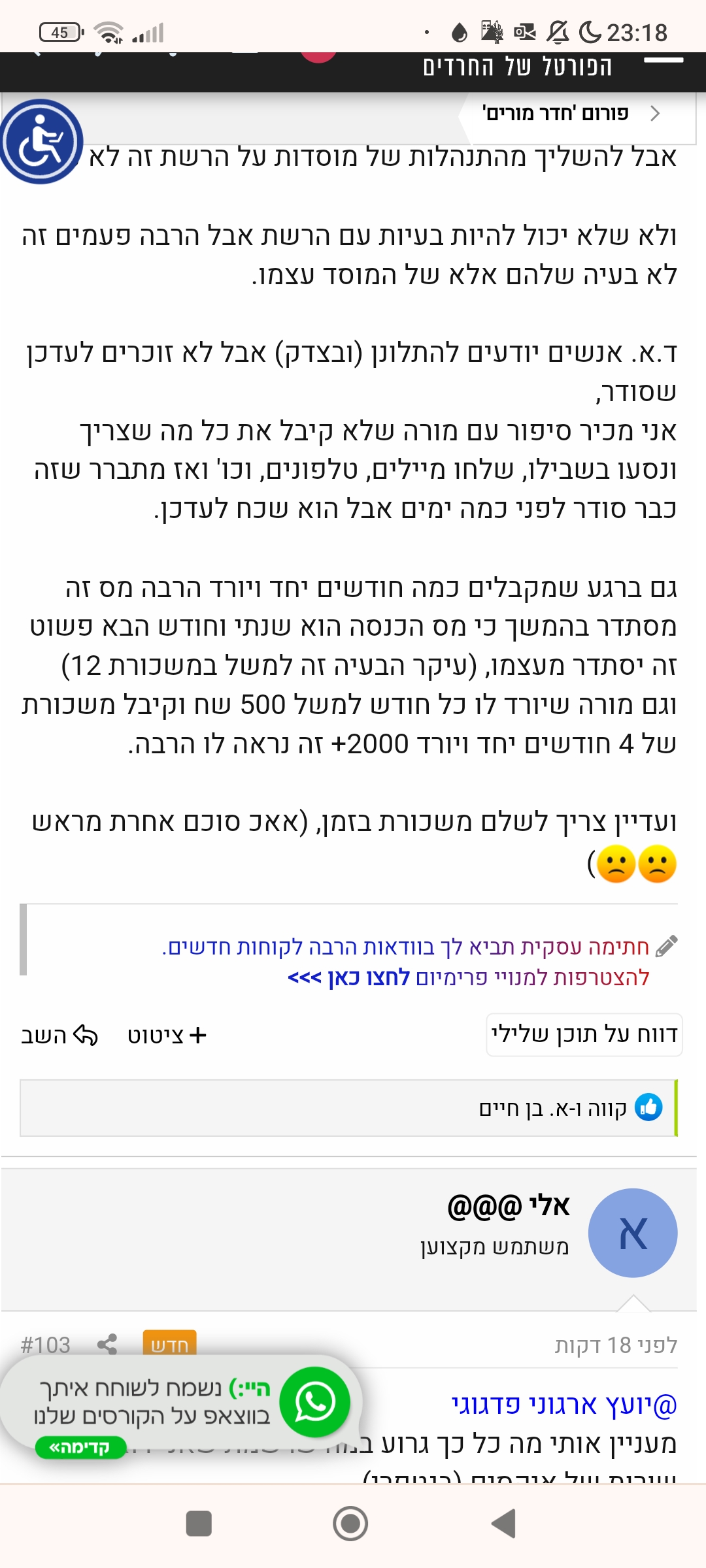Viewport: 706px width, 1568px height.
Task: Open the accessibility menu icon
Action: point(41,141)
